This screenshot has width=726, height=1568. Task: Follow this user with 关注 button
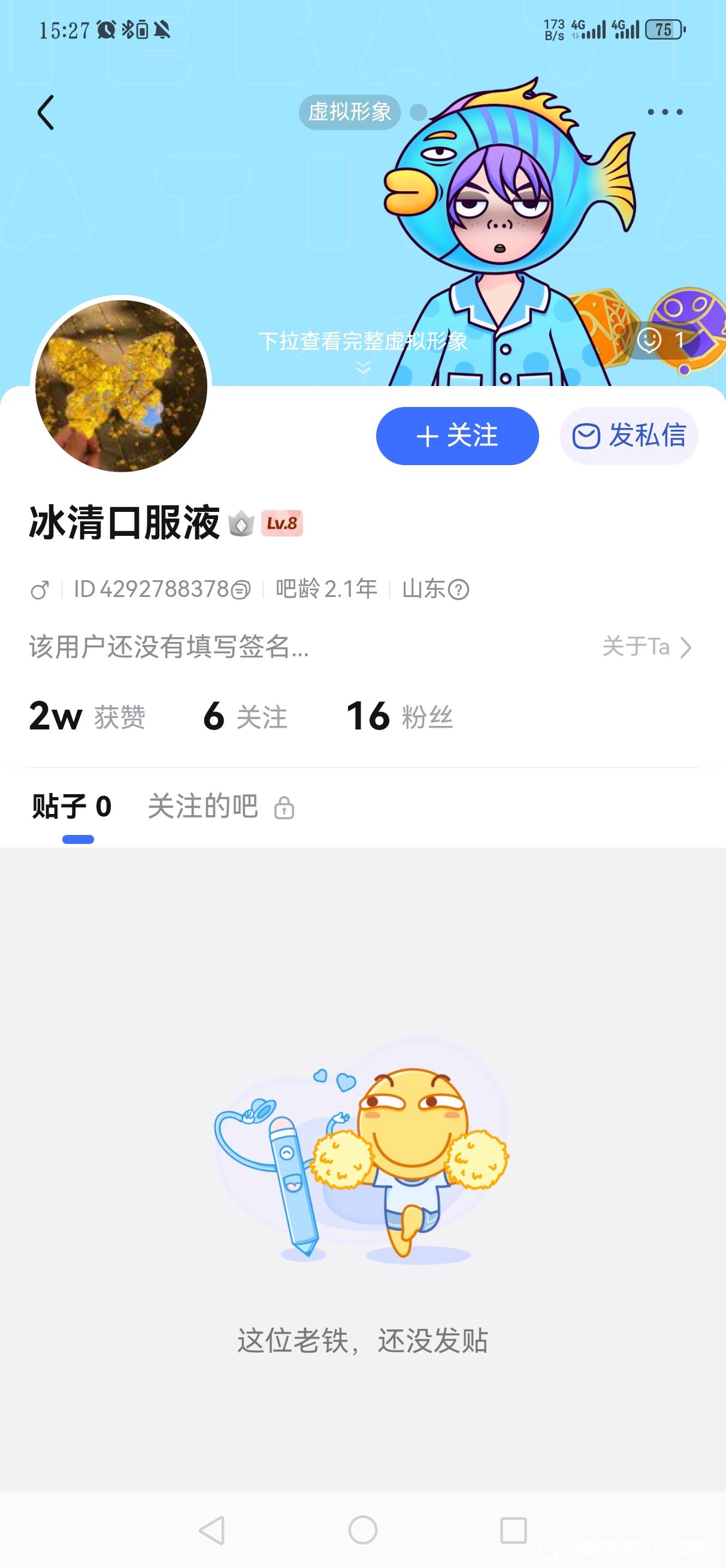click(x=457, y=436)
